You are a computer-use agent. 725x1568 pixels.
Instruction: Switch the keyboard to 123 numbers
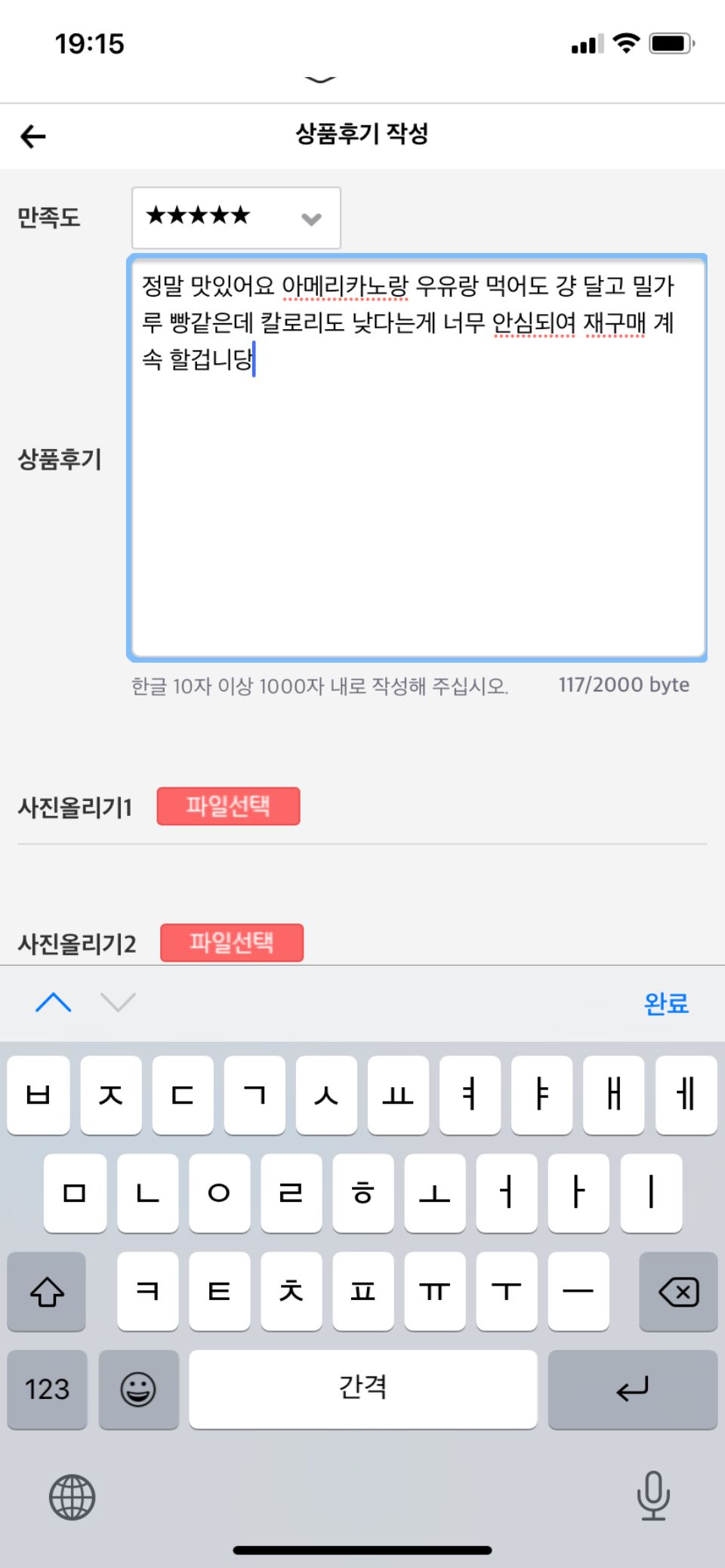point(47,1389)
